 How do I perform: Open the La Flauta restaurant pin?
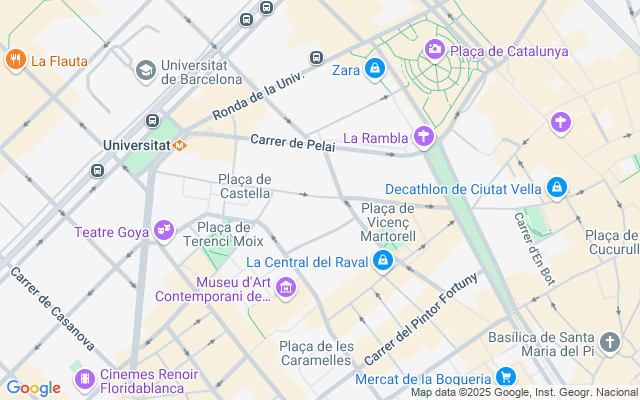(16, 60)
